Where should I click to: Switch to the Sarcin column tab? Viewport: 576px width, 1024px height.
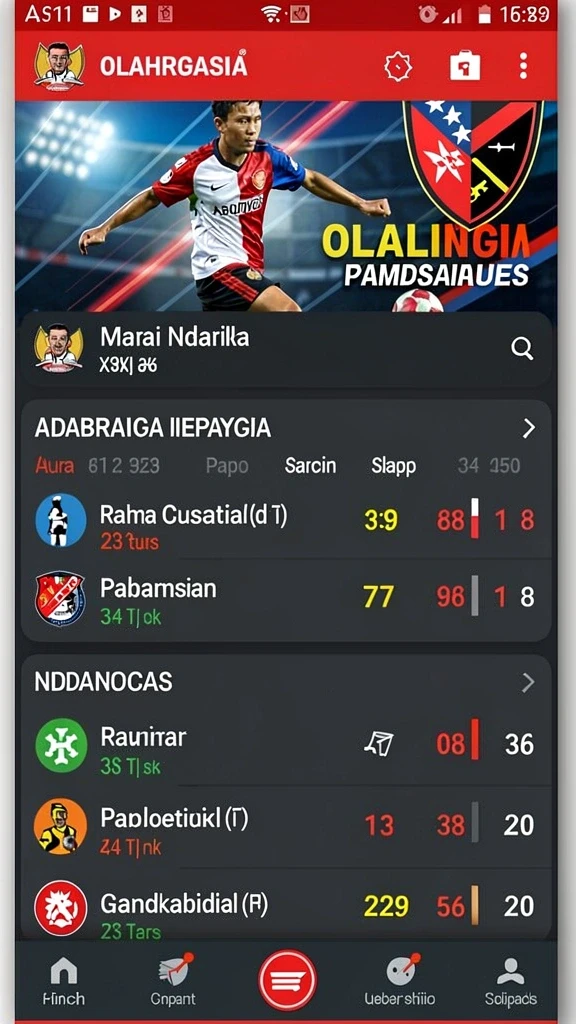tap(310, 466)
